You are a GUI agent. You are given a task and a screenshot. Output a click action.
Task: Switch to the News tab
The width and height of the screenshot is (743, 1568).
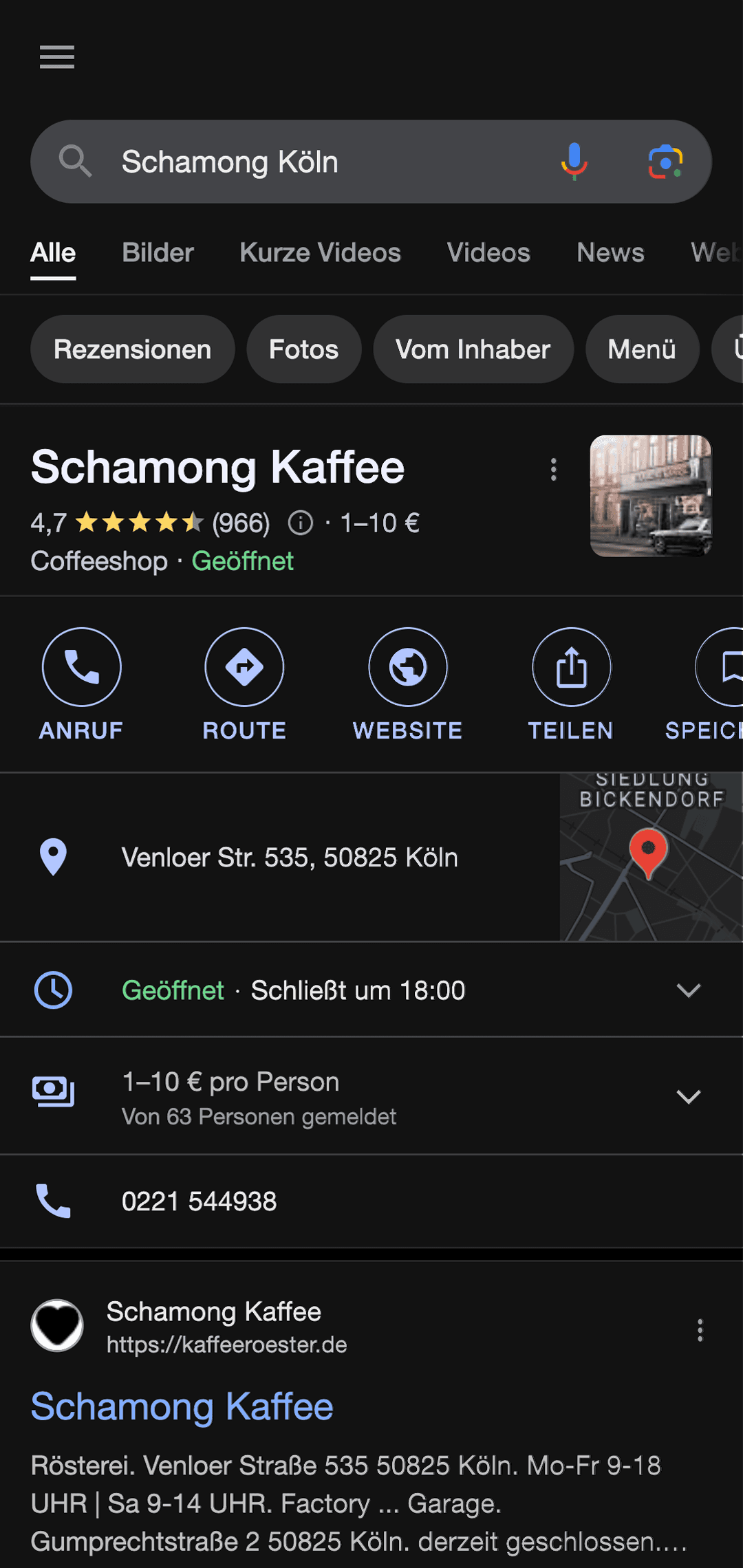[610, 252]
